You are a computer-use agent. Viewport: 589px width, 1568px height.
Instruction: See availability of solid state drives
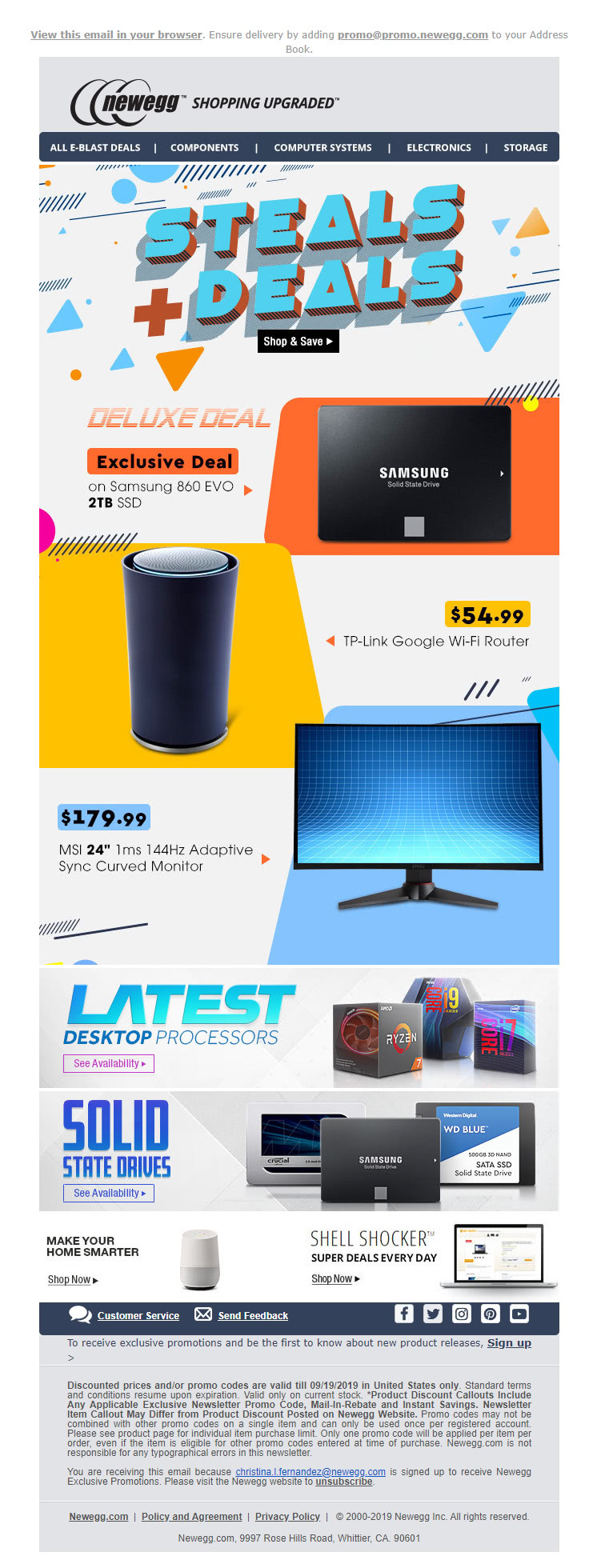tap(109, 1193)
